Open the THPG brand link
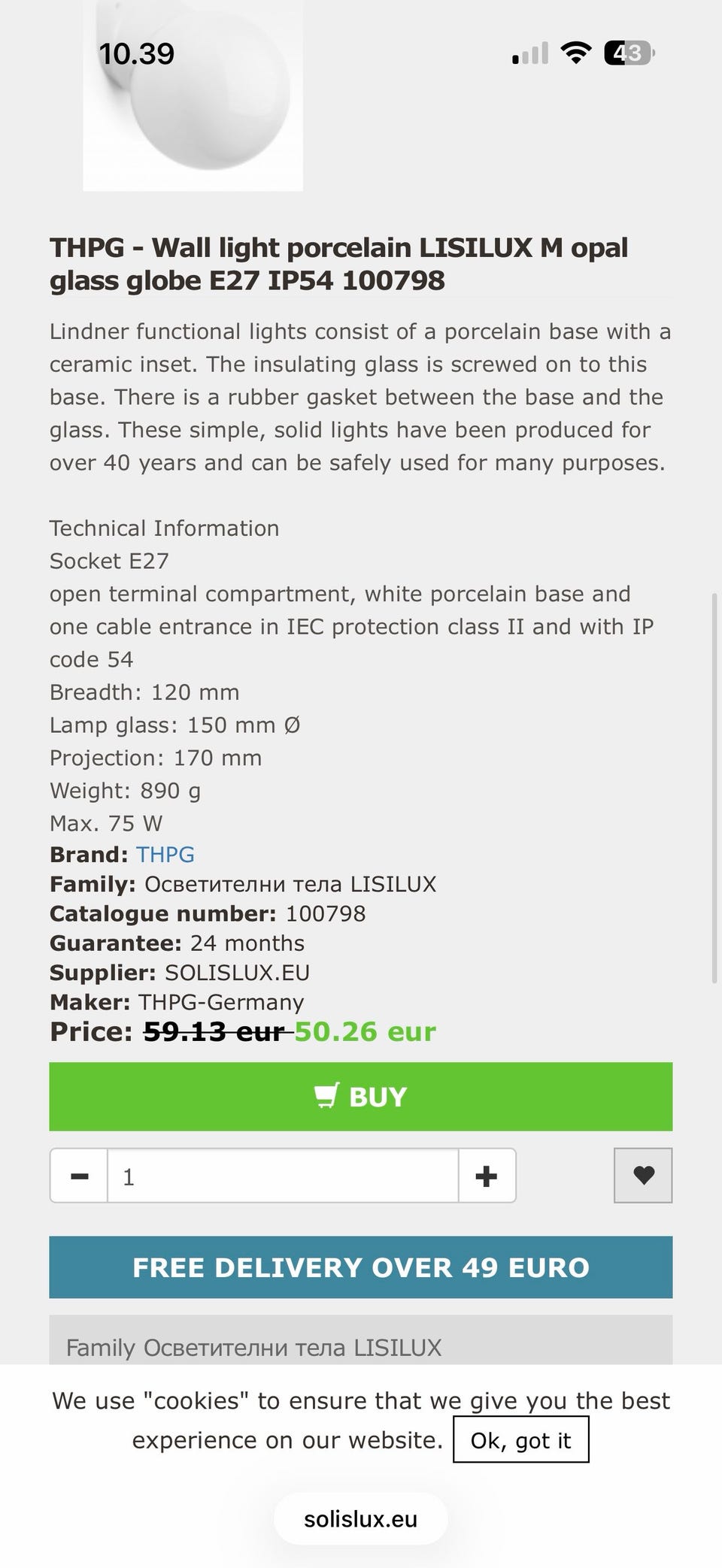This screenshot has width=722, height=1568. pyautogui.click(x=165, y=855)
